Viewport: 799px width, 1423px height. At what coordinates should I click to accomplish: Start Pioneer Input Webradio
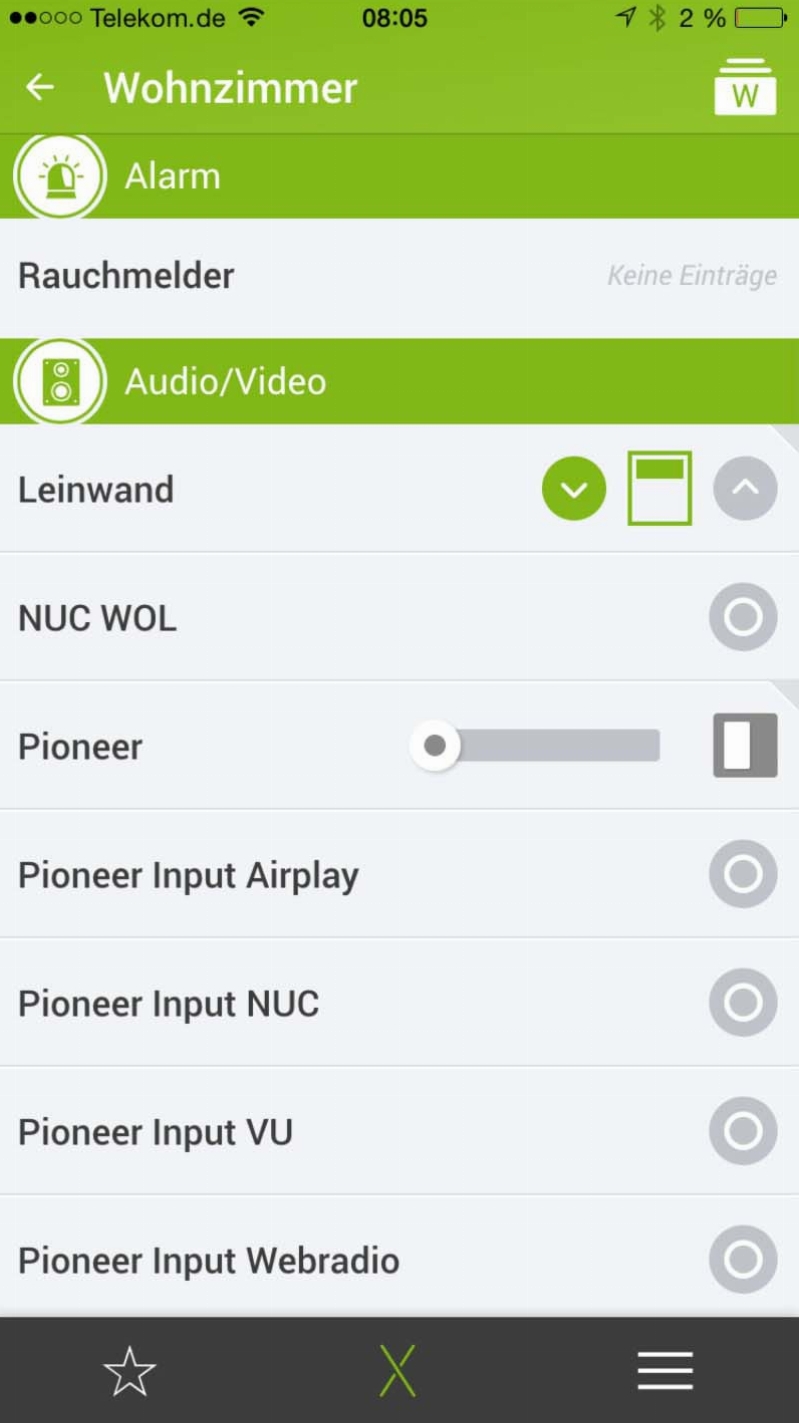[743, 1259]
